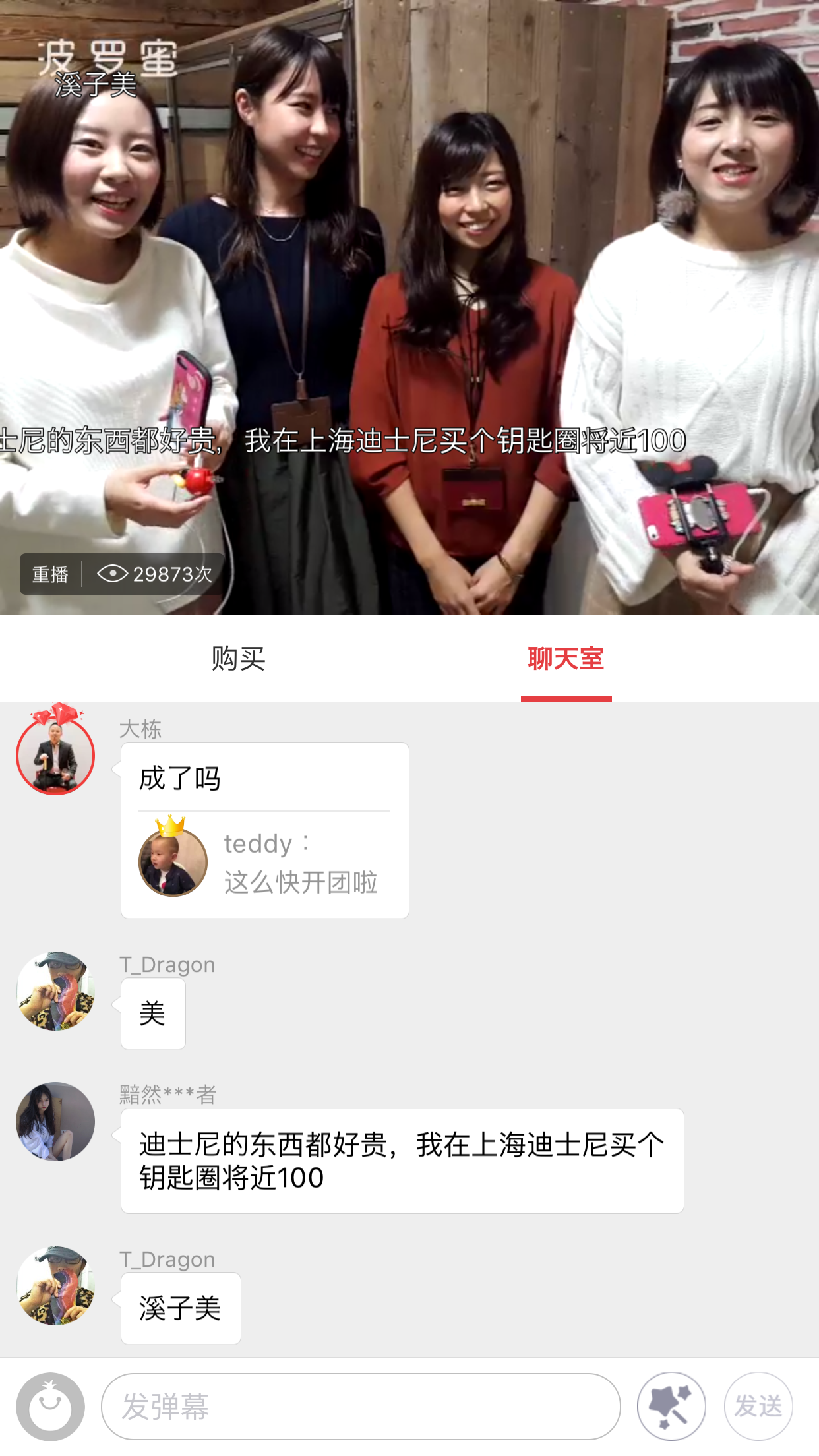
Task: Open 大栋's profile avatar
Action: click(x=55, y=754)
